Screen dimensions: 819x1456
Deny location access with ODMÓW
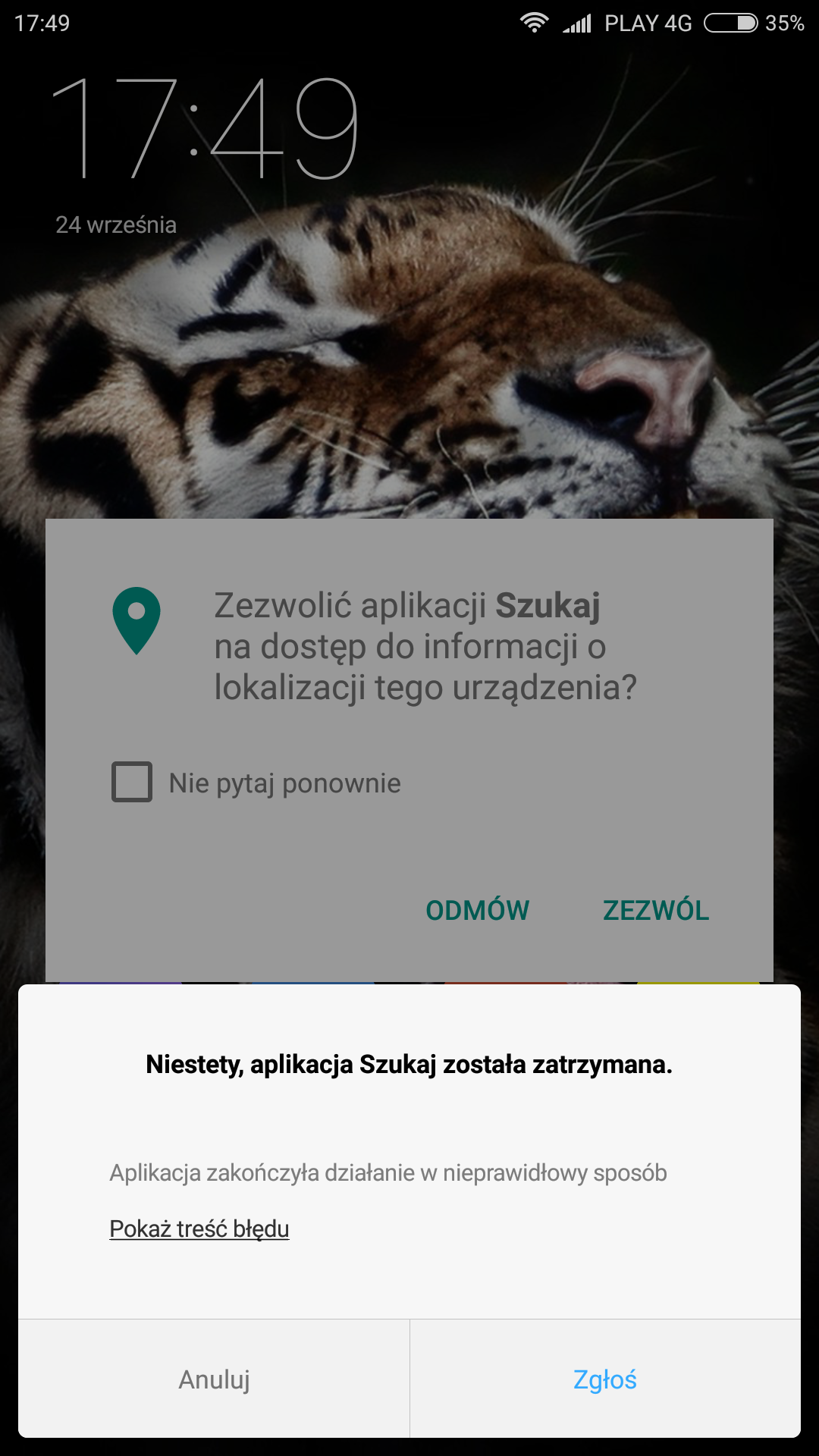477,910
